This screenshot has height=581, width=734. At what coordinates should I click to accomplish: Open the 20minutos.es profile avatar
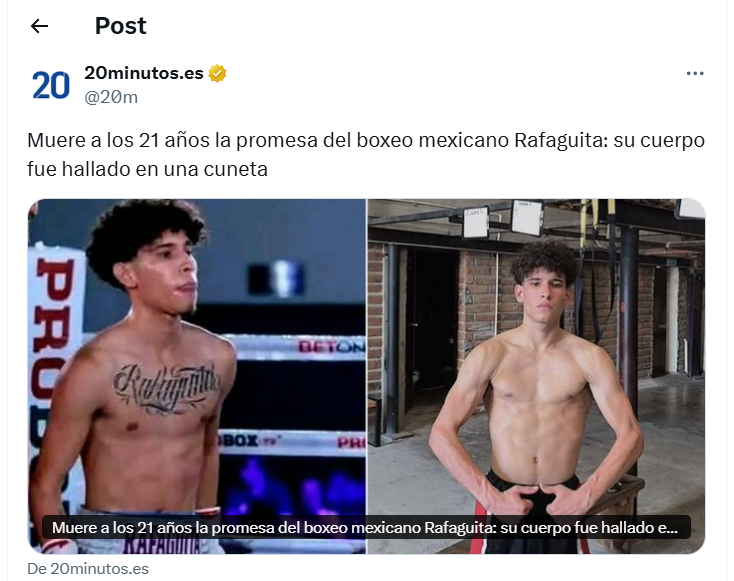tap(51, 85)
